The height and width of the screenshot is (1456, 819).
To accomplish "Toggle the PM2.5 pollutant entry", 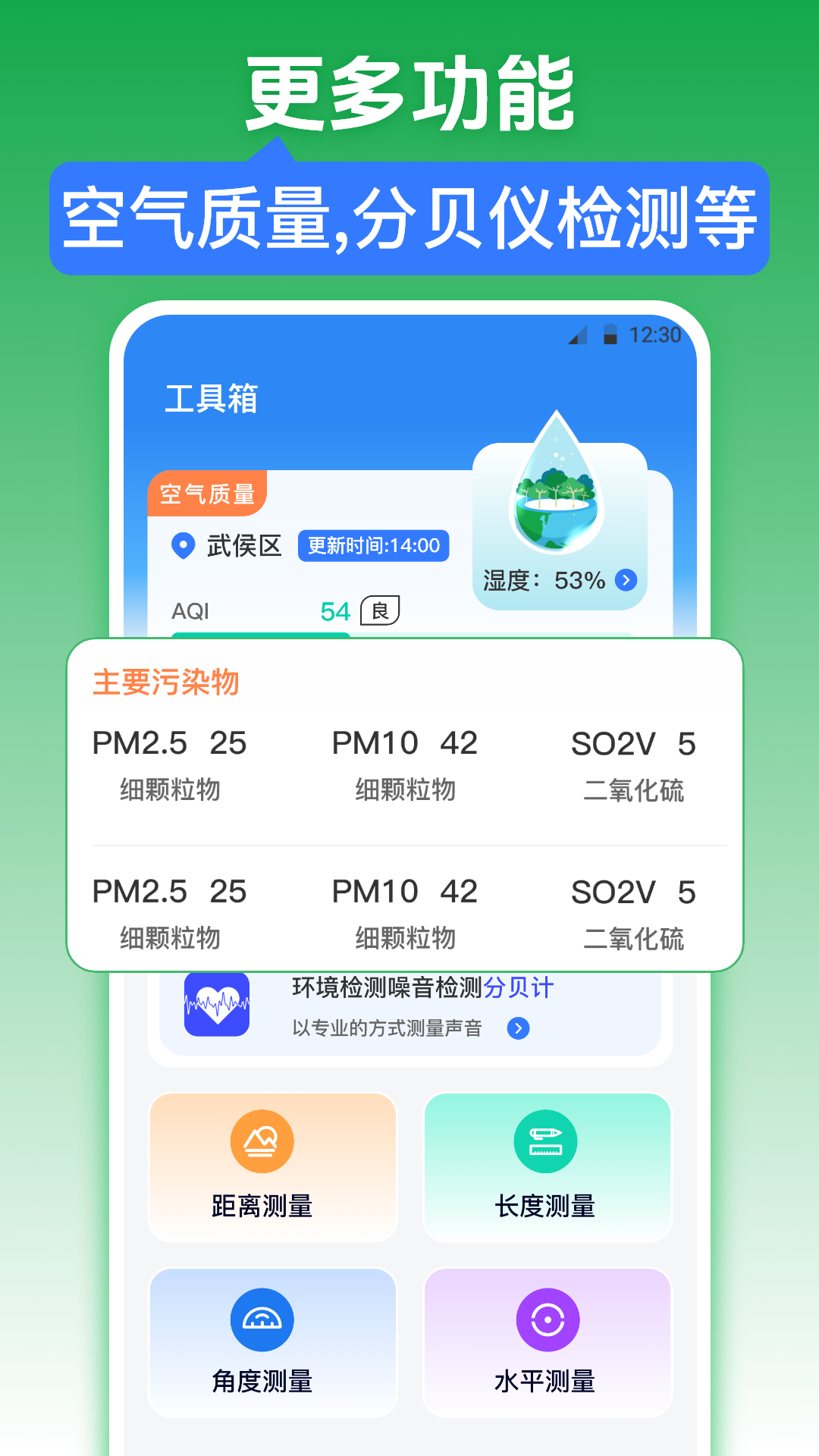I will (x=168, y=744).
